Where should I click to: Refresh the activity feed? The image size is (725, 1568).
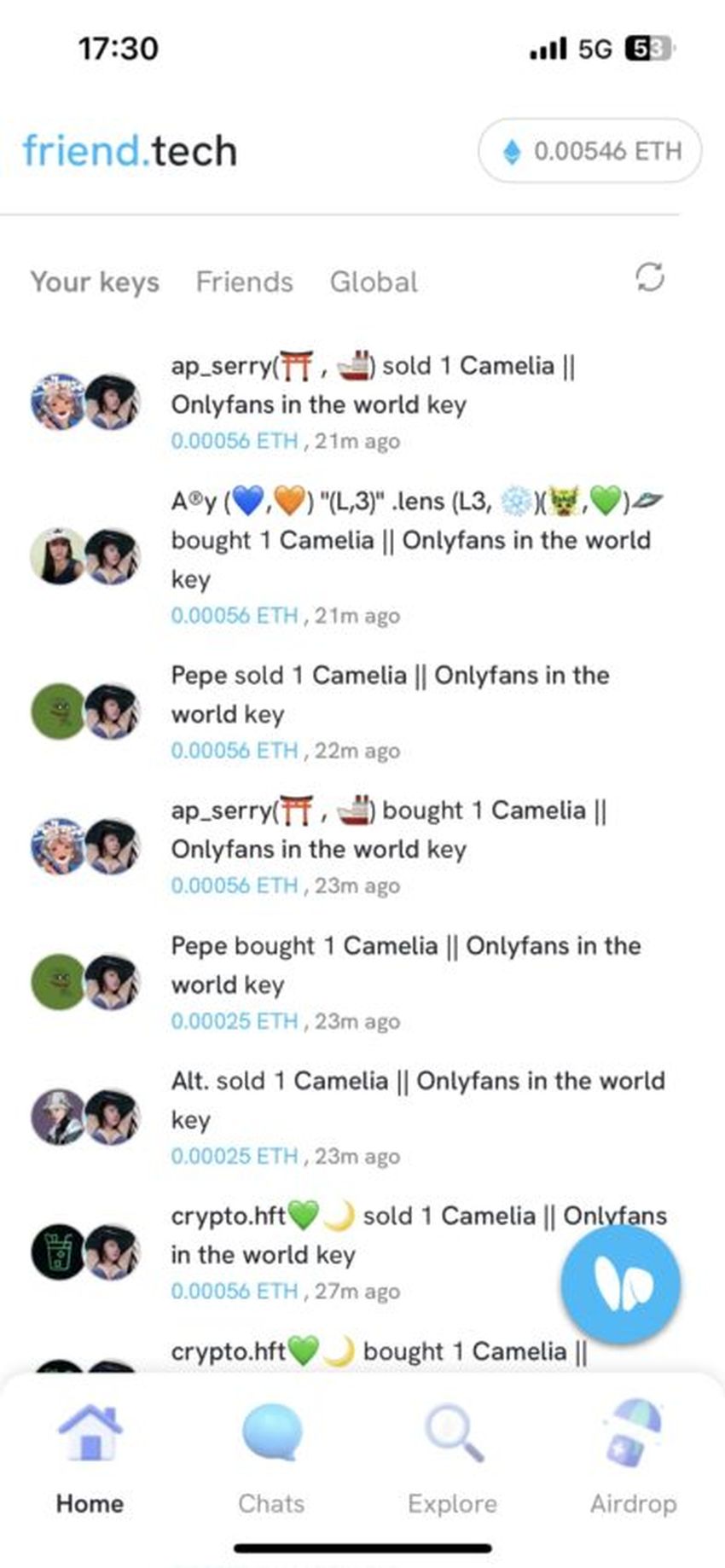650,278
